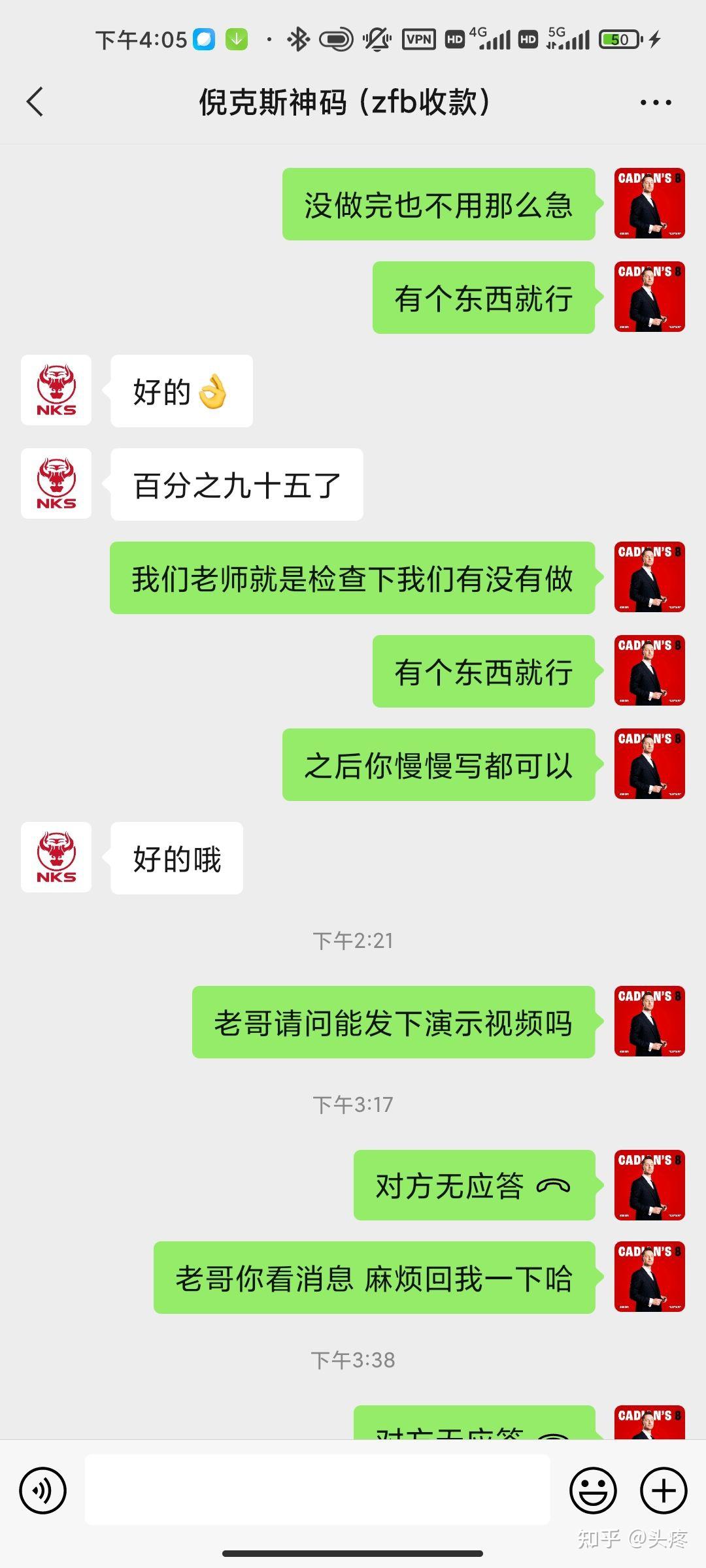This screenshot has width=706, height=1568.
Task: Switch to voice message input
Action: point(43,1490)
